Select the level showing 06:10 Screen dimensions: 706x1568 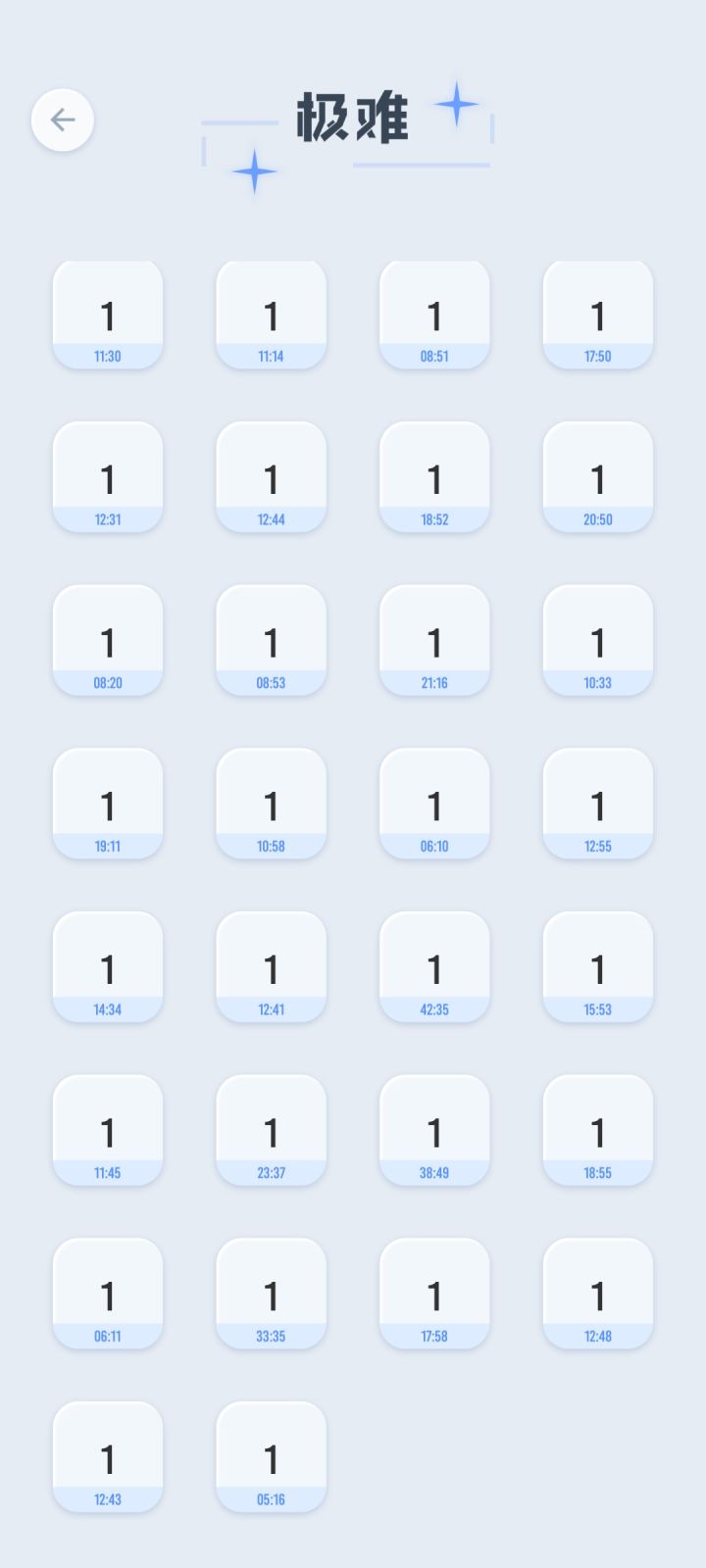click(434, 806)
